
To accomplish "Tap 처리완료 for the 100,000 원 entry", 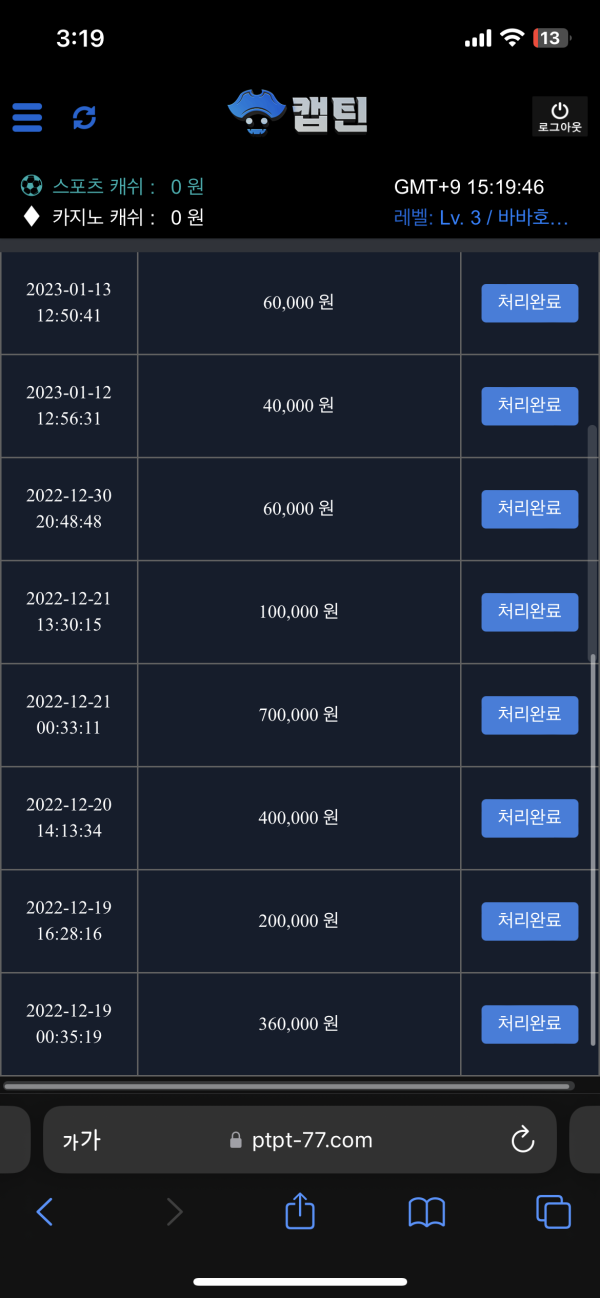I will point(529,612).
